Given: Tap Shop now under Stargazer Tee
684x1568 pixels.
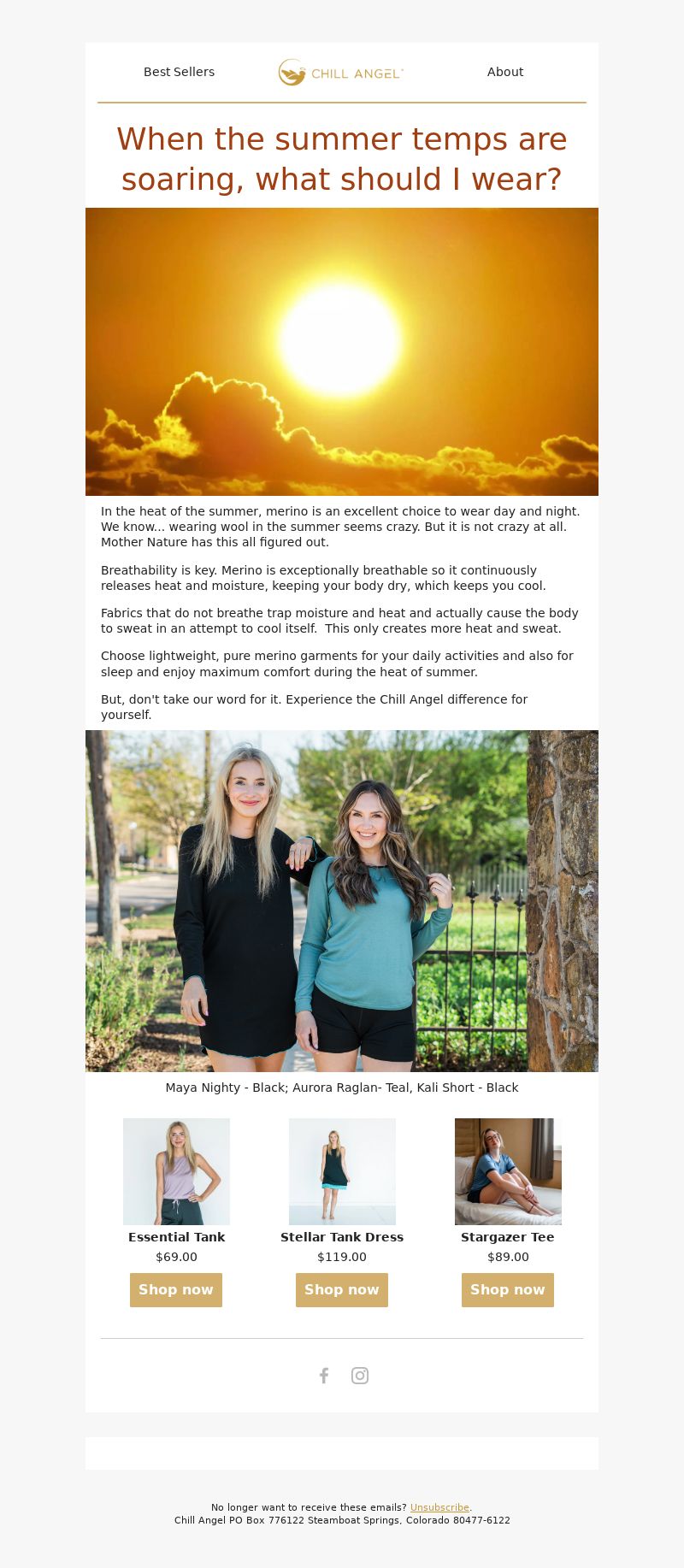Looking at the screenshot, I should click(508, 1289).
